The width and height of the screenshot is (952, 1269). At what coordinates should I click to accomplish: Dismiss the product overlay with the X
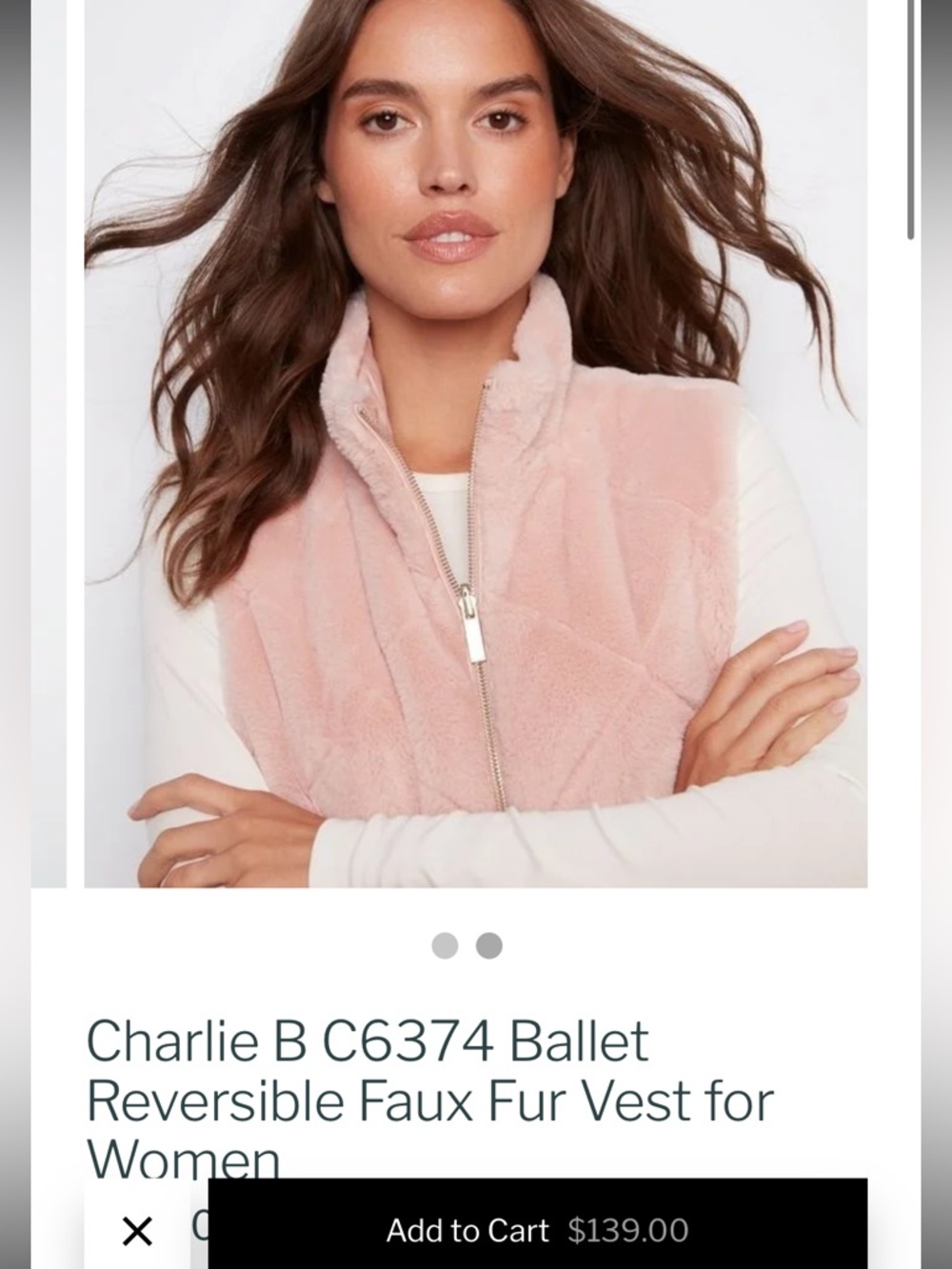tap(139, 1229)
